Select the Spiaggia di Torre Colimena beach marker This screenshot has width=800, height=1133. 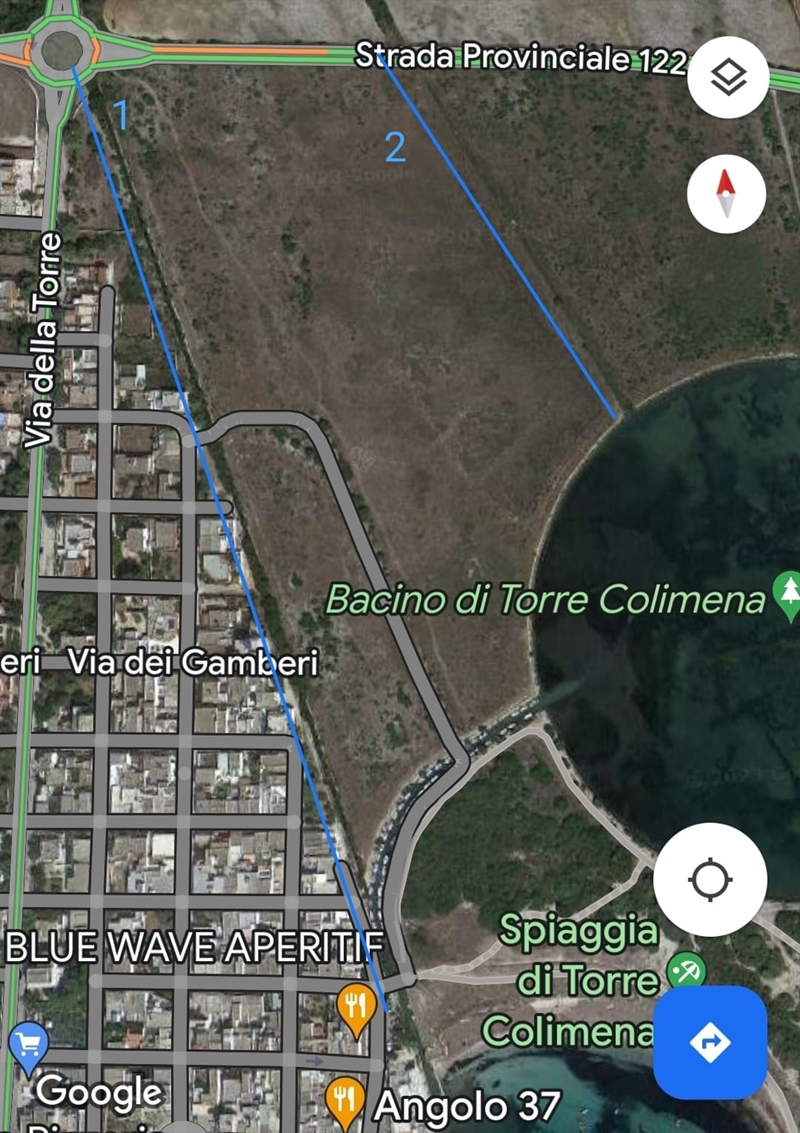686,969
